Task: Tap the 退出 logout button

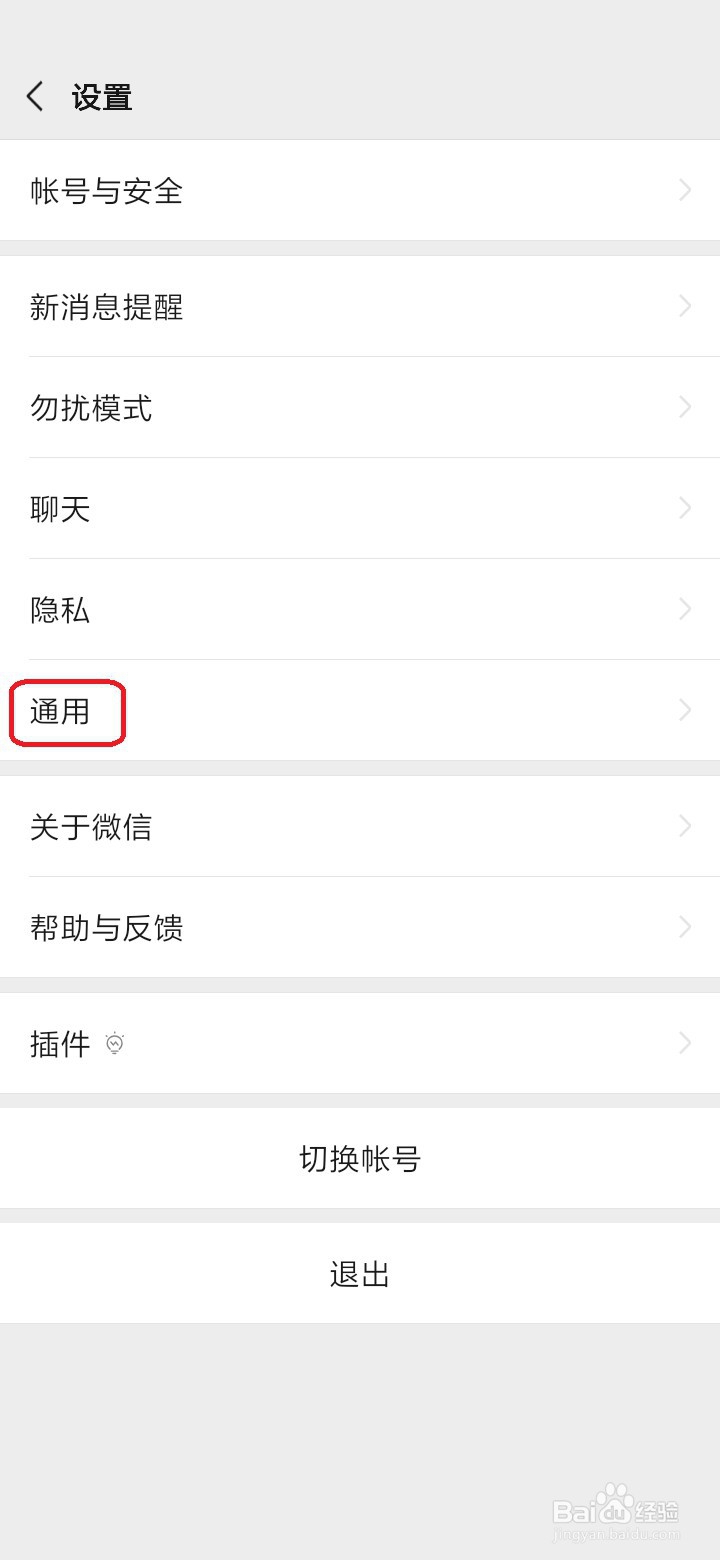Action: coord(360,1272)
